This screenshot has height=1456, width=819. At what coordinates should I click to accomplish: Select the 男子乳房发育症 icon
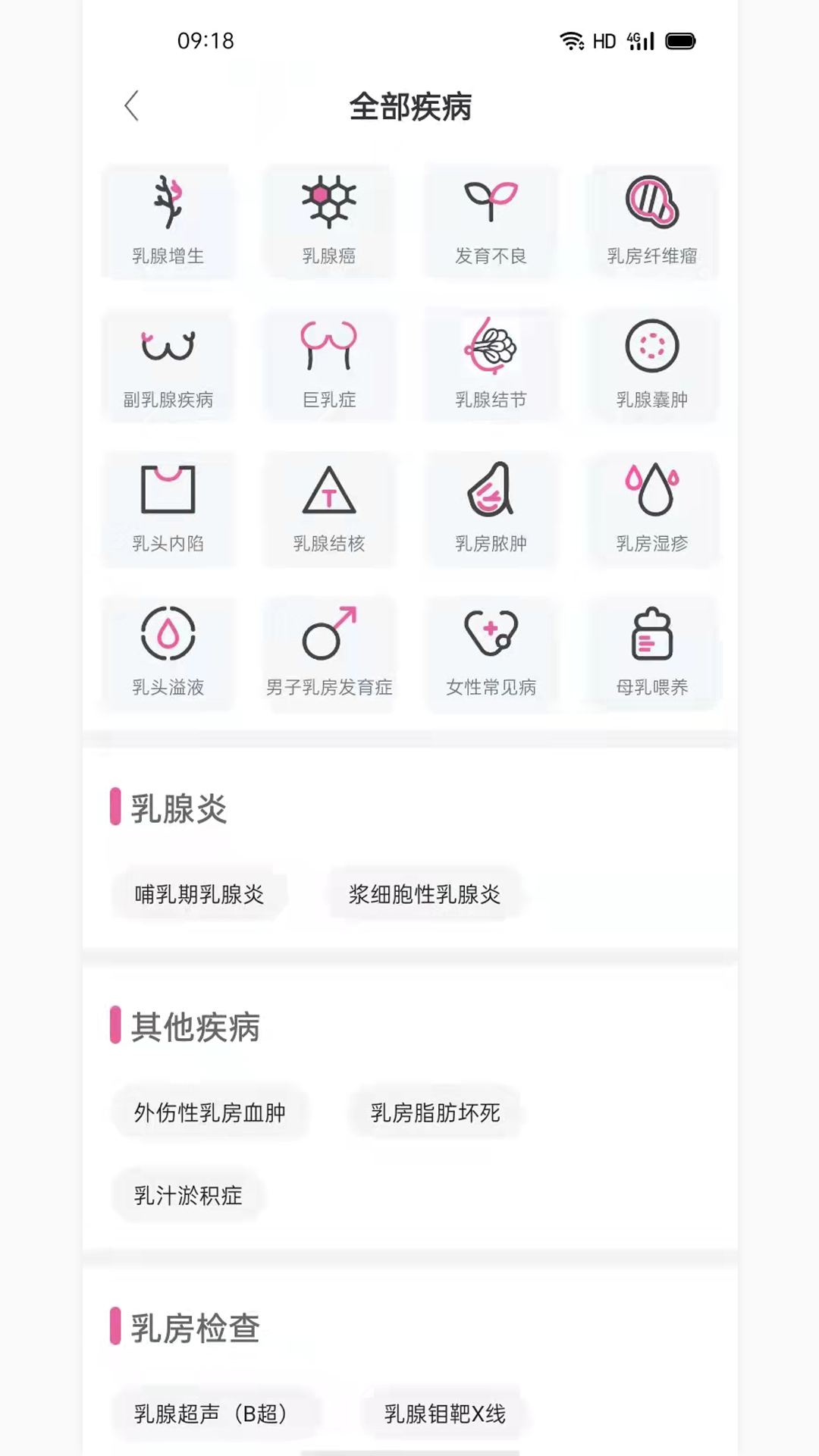click(x=329, y=652)
